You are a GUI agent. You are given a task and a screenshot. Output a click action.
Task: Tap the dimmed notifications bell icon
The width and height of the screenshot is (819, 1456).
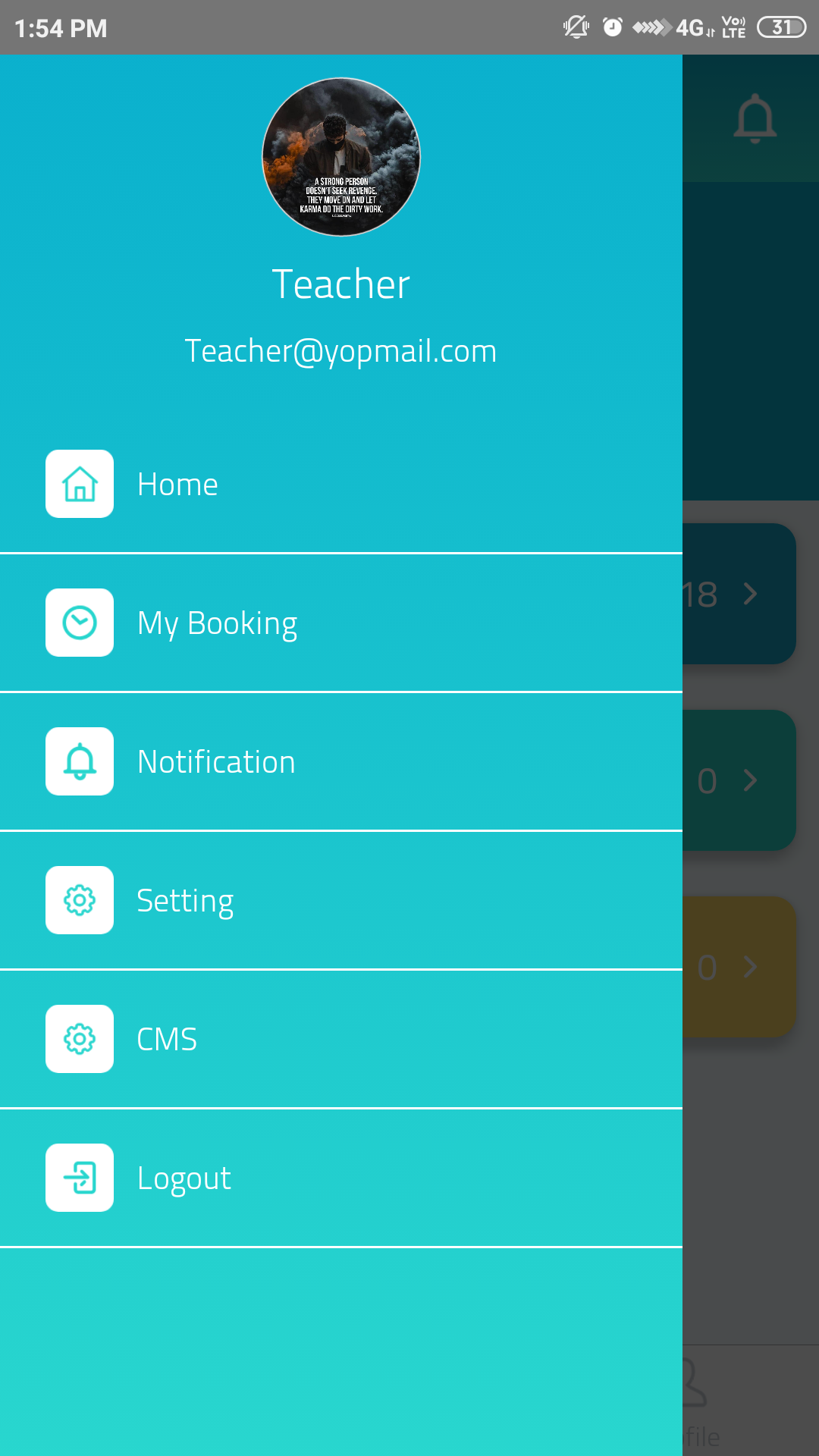point(755,118)
